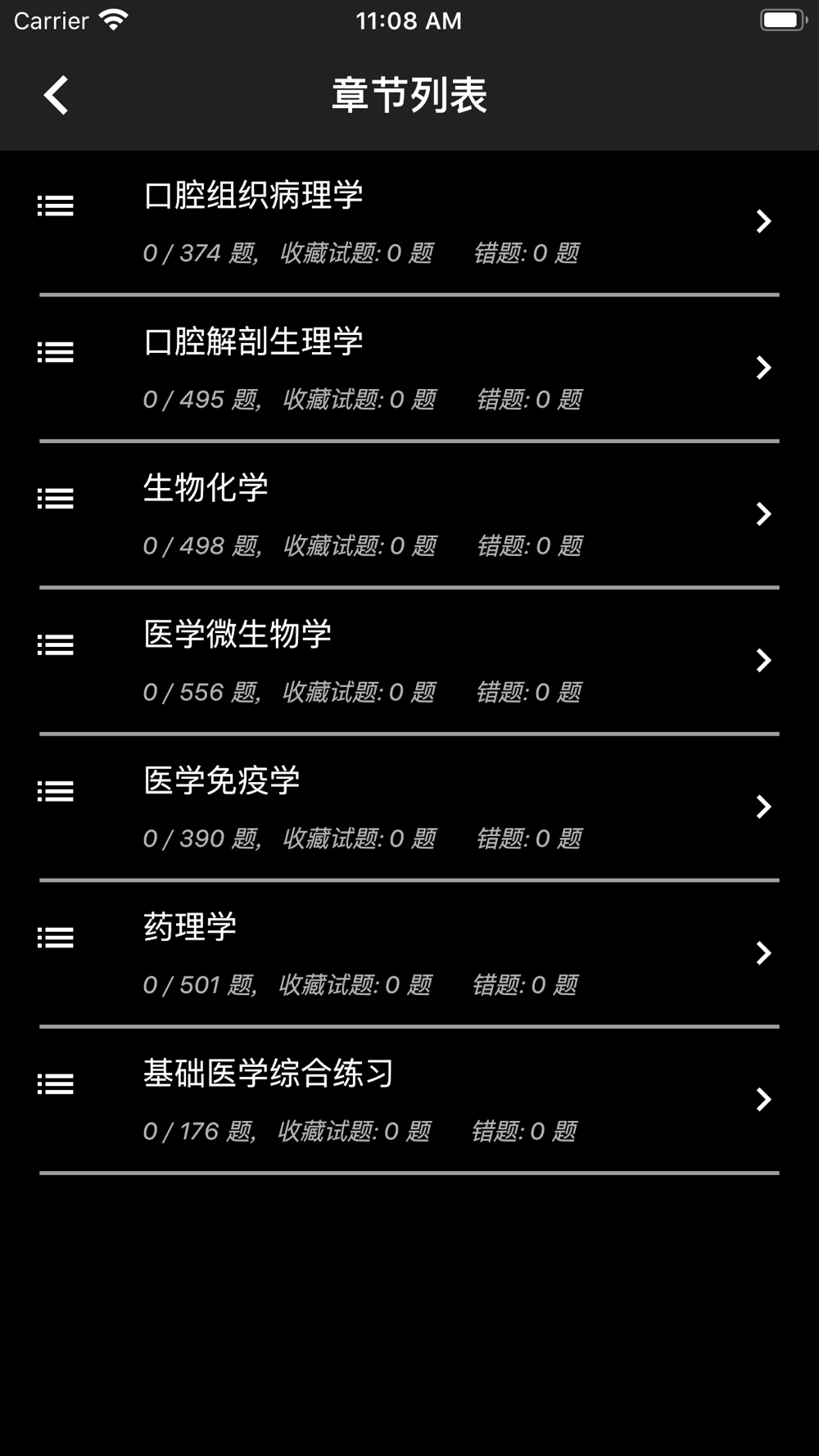This screenshot has width=819, height=1456.
Task: Choose the 医学免疫学 chapter
Action: pos(409,807)
